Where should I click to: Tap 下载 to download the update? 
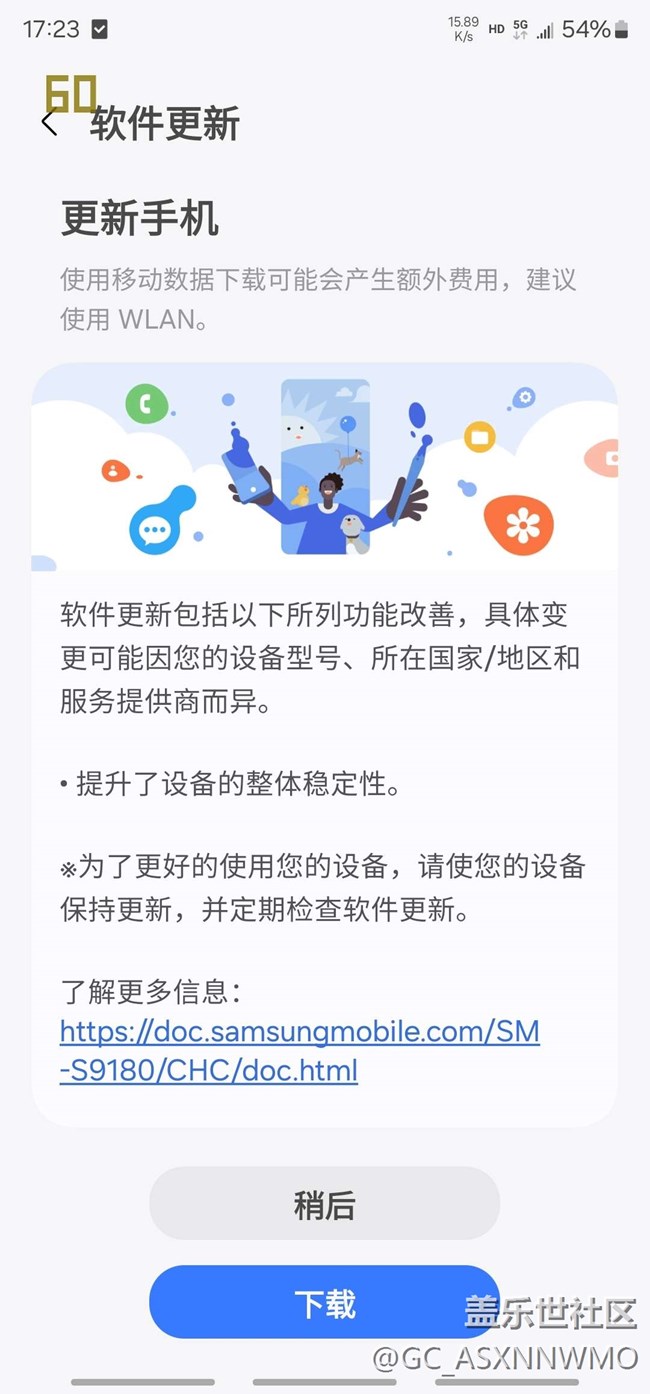point(324,1303)
